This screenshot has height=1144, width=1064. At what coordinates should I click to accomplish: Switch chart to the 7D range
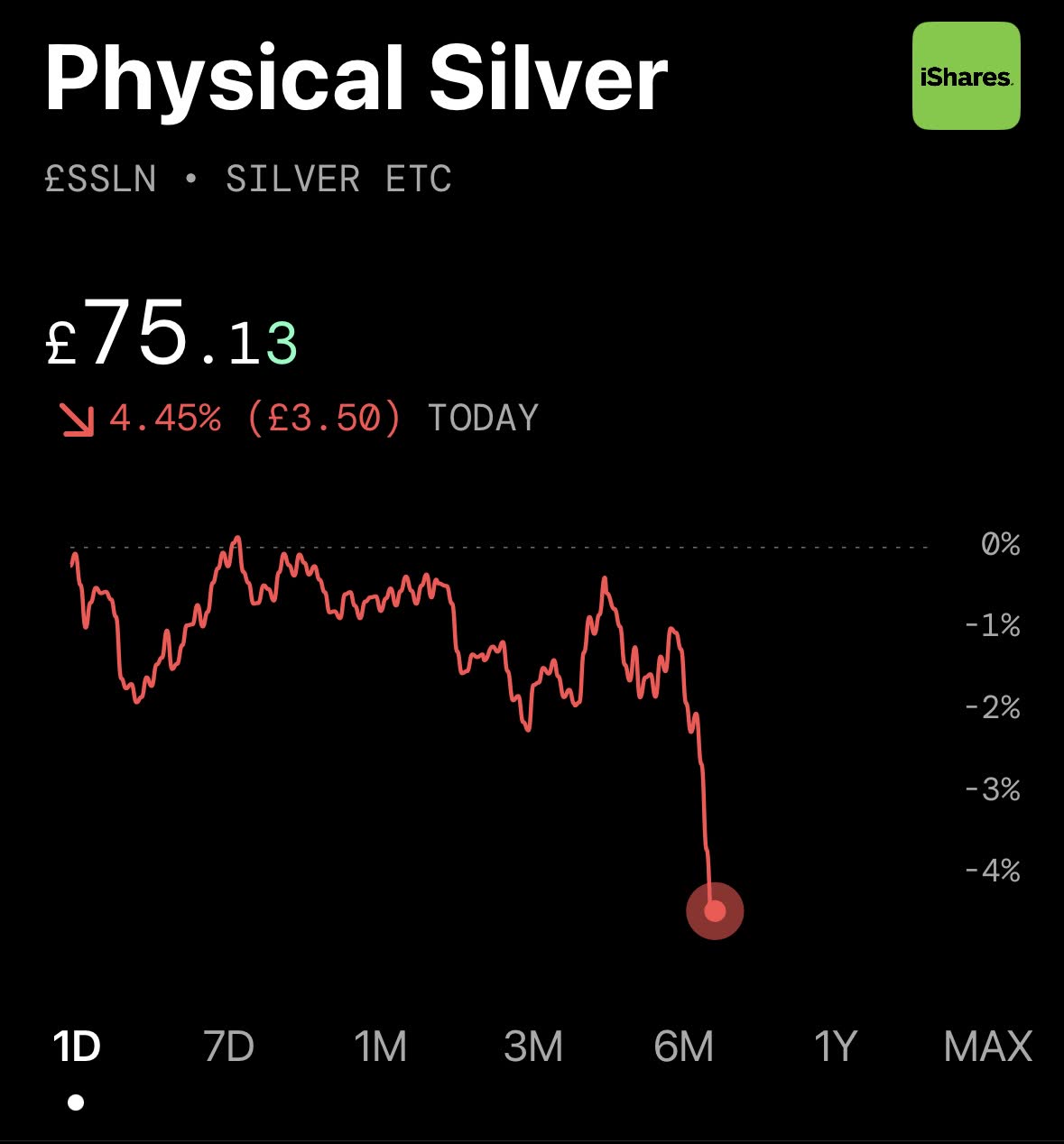(228, 1047)
